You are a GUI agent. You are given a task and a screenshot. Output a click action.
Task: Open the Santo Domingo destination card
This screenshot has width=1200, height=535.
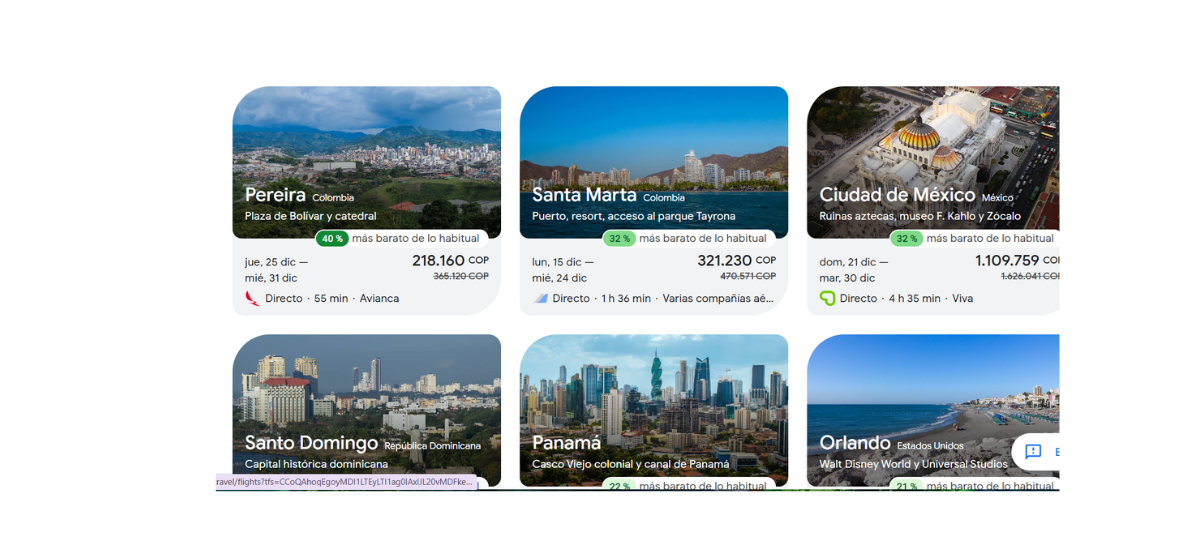tap(366, 410)
